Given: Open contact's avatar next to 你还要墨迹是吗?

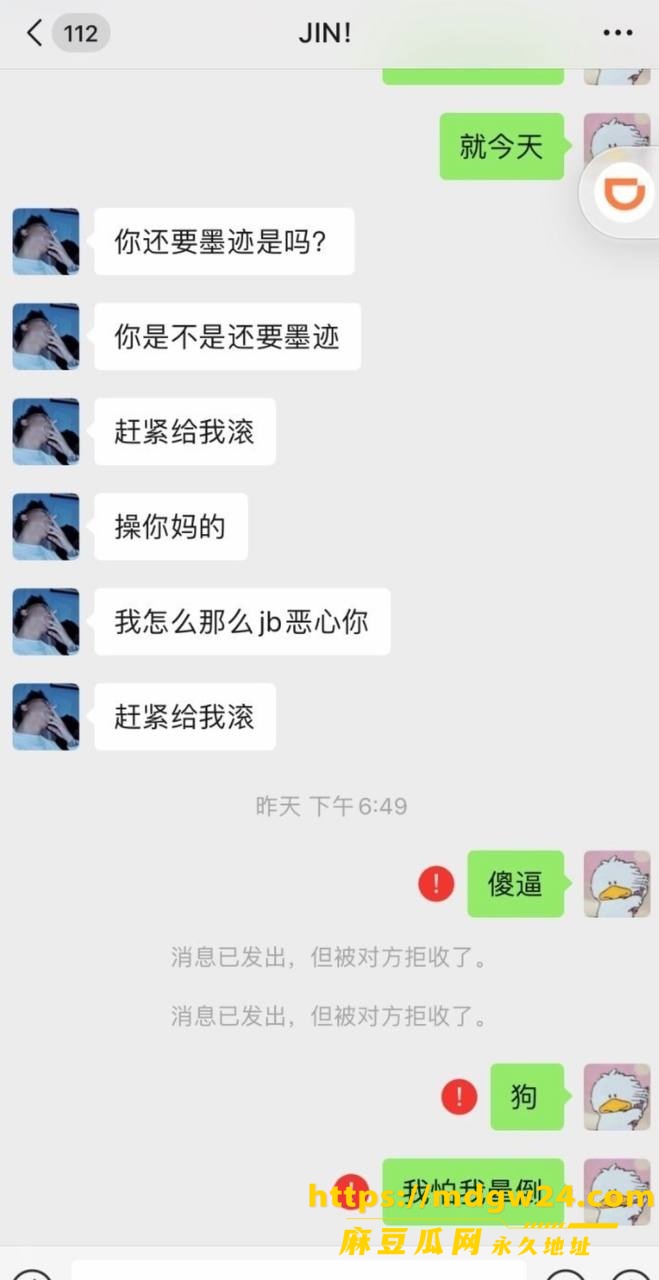Looking at the screenshot, I should tap(46, 241).
